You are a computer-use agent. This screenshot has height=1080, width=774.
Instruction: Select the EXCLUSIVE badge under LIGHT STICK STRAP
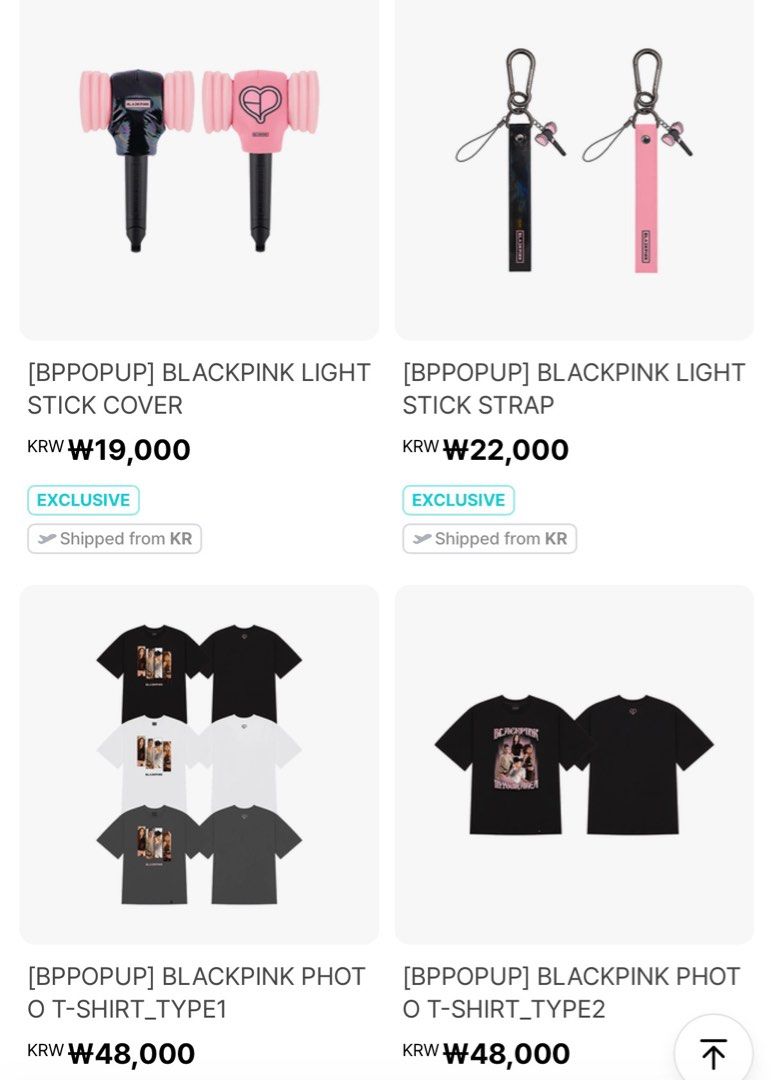[x=458, y=499]
